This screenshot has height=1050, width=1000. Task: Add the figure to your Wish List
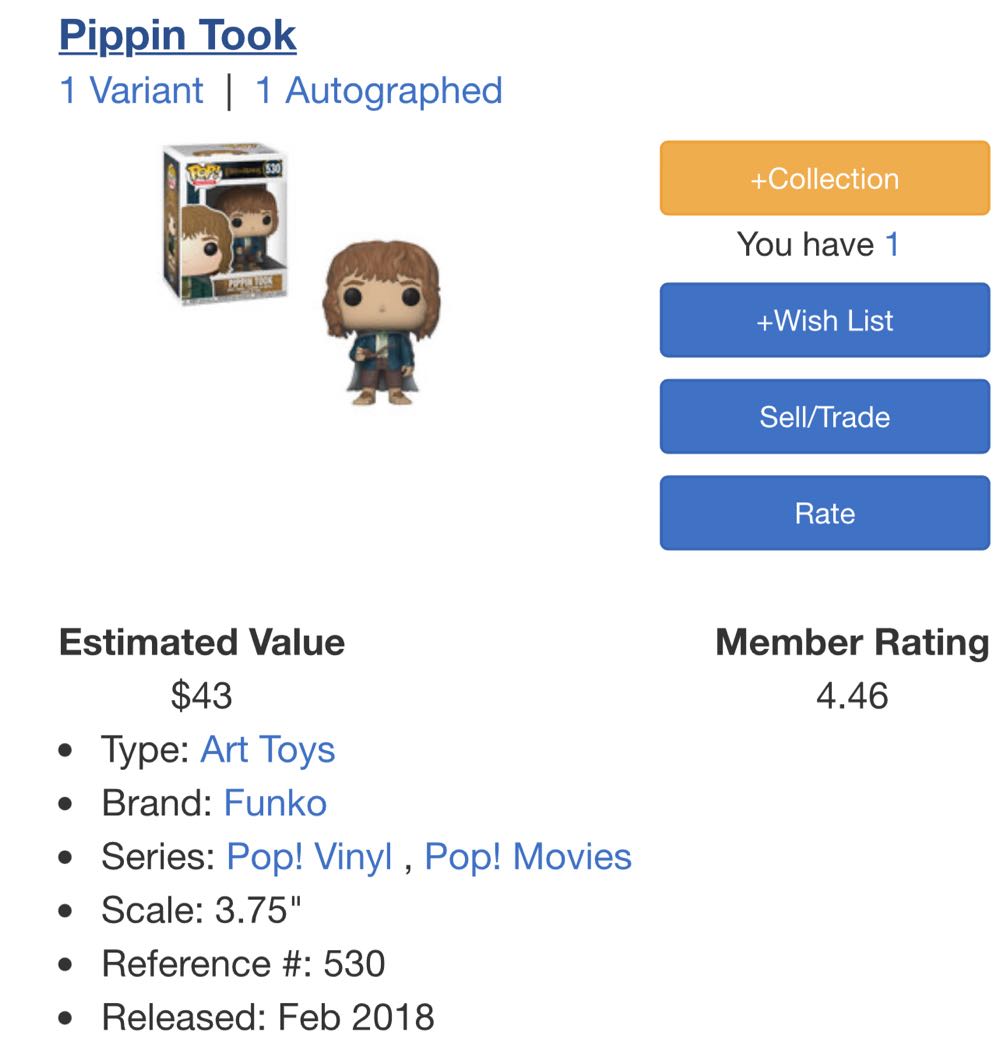pyautogui.click(x=823, y=319)
